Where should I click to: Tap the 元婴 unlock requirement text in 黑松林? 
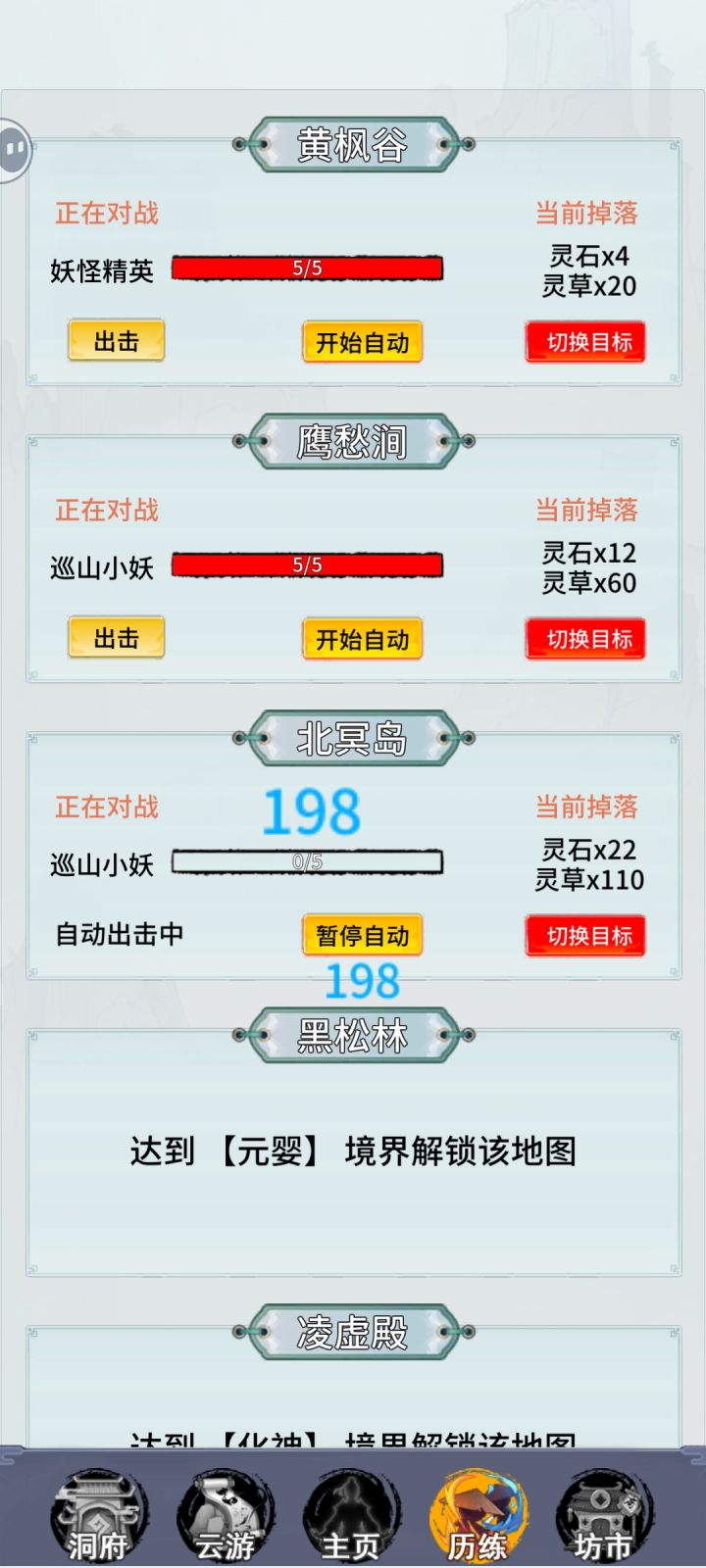(353, 1149)
